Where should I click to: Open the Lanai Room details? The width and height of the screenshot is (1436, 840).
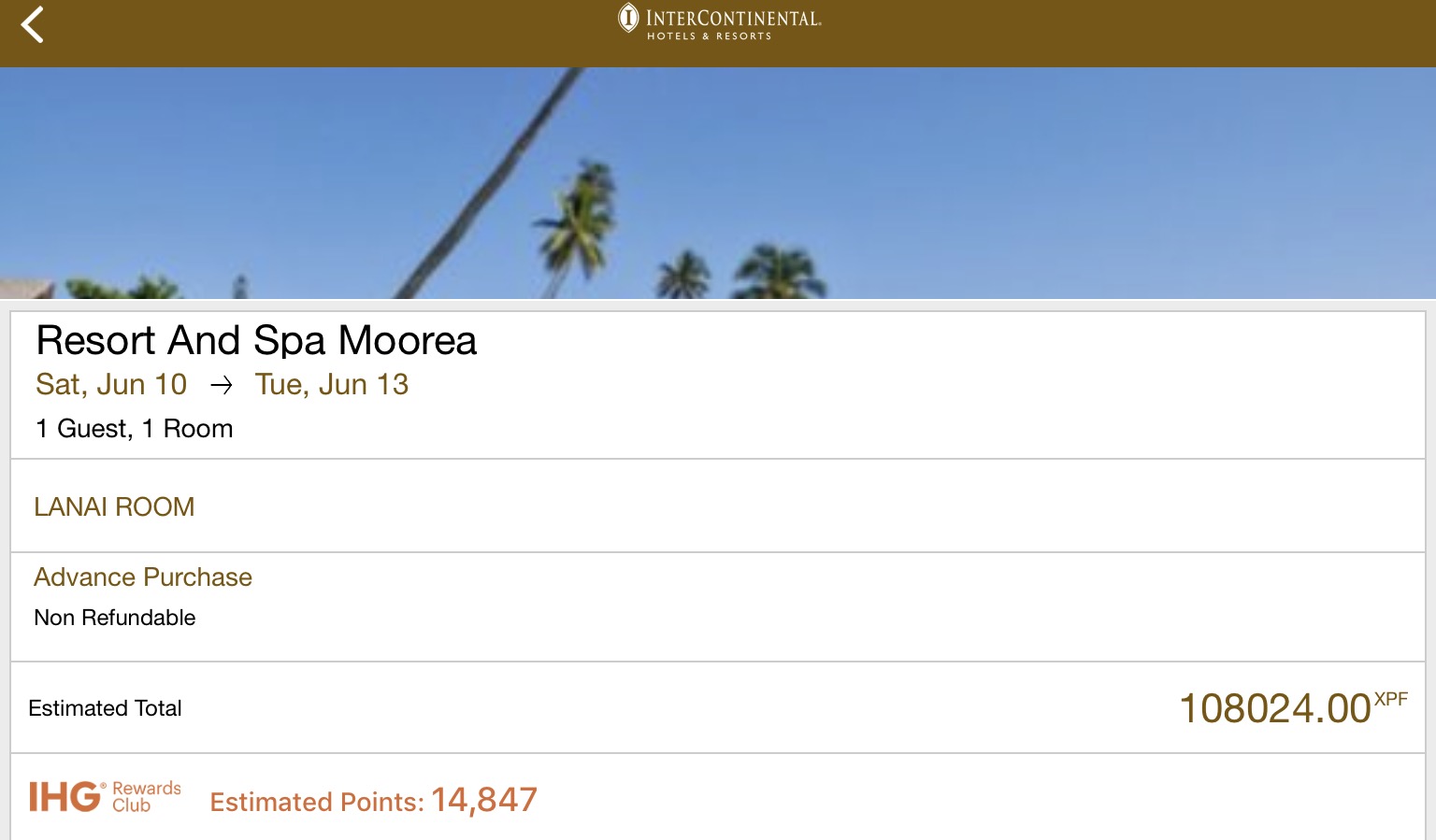[114, 506]
